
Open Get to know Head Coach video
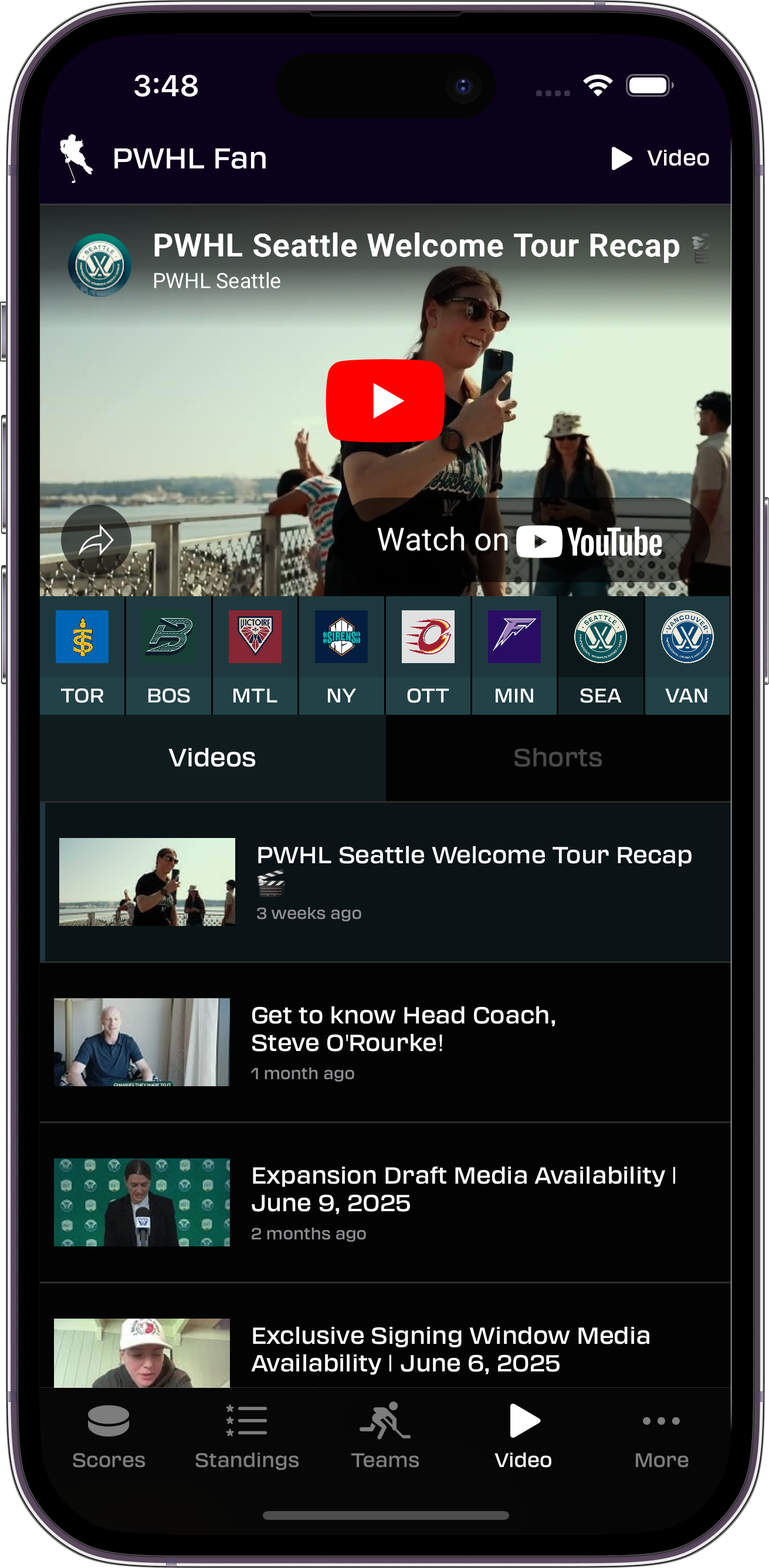coord(385,1042)
